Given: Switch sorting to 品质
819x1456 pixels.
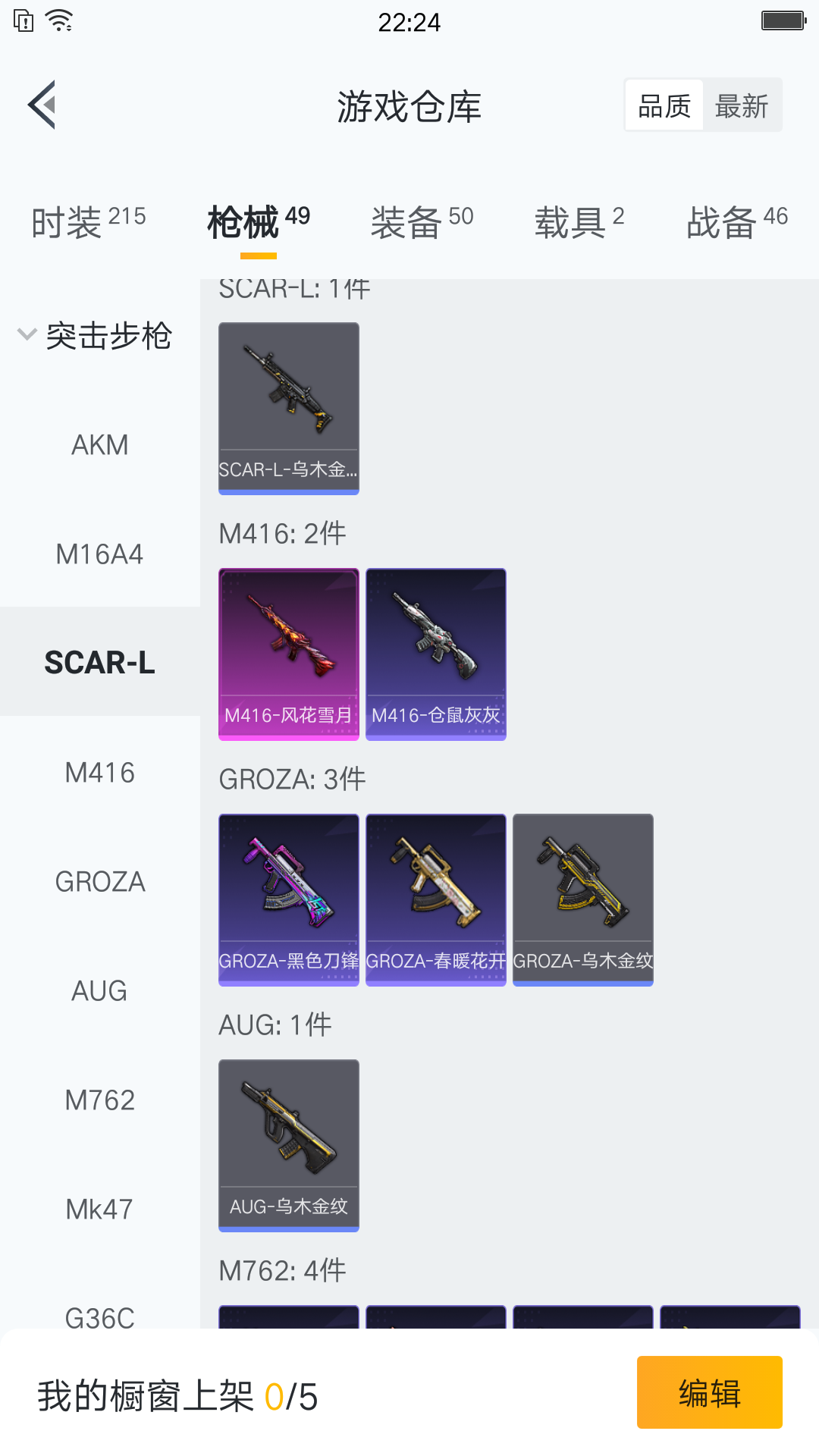Looking at the screenshot, I should click(663, 105).
